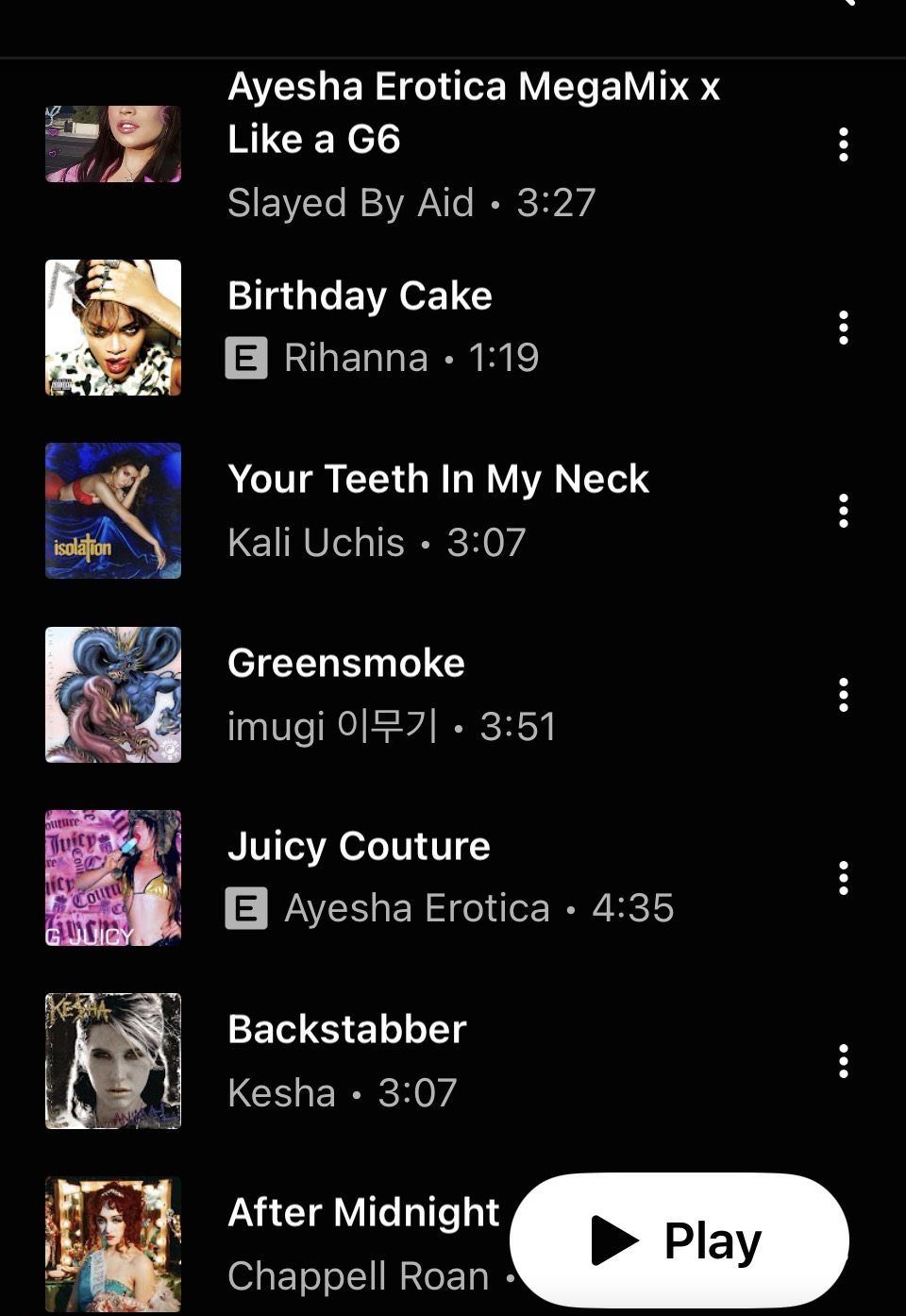Open more options for Juicy Couture
Screen dimensions: 906x1316
coord(843,878)
